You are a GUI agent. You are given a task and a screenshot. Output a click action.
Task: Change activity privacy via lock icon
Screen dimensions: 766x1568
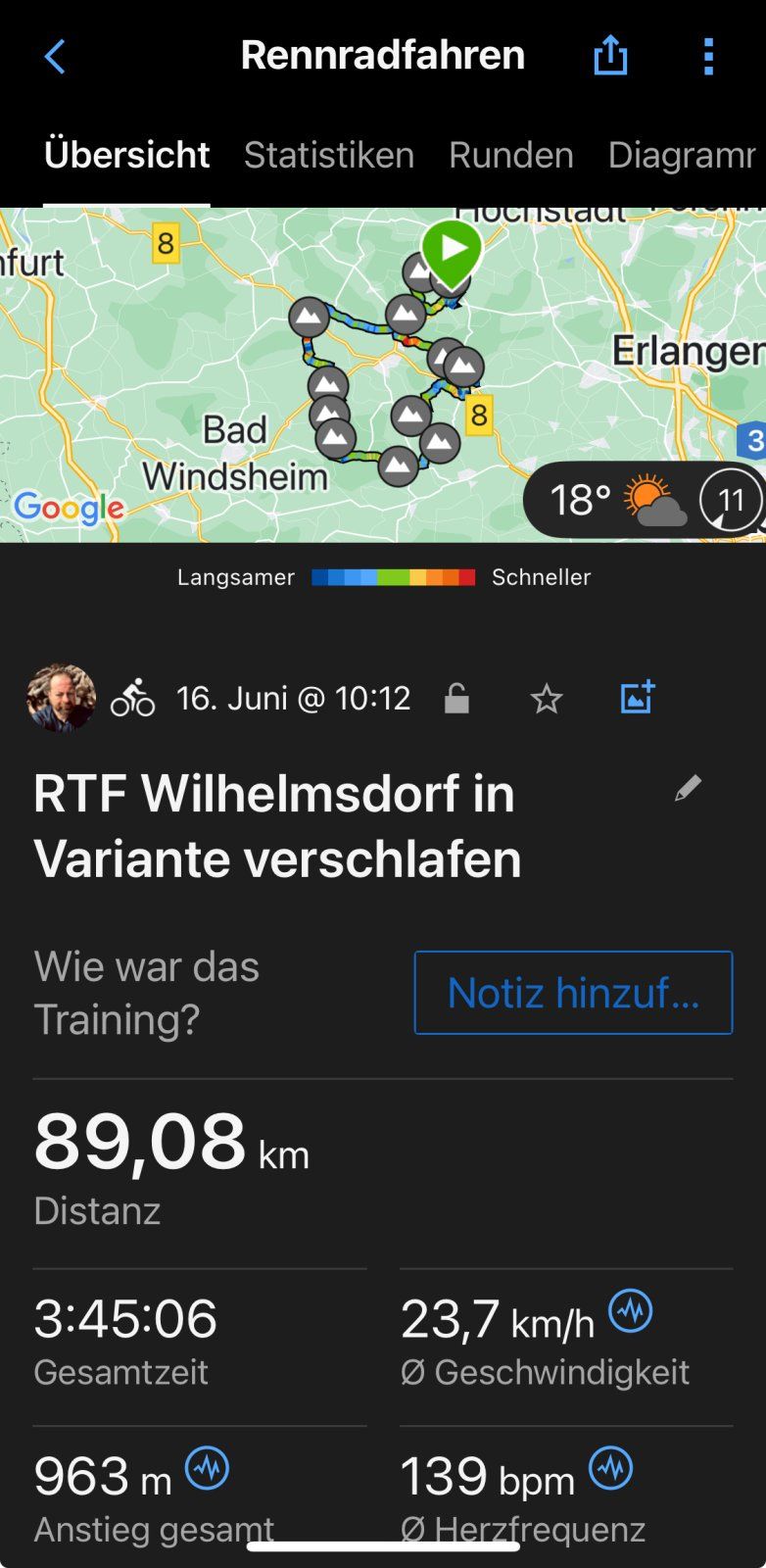tap(456, 699)
